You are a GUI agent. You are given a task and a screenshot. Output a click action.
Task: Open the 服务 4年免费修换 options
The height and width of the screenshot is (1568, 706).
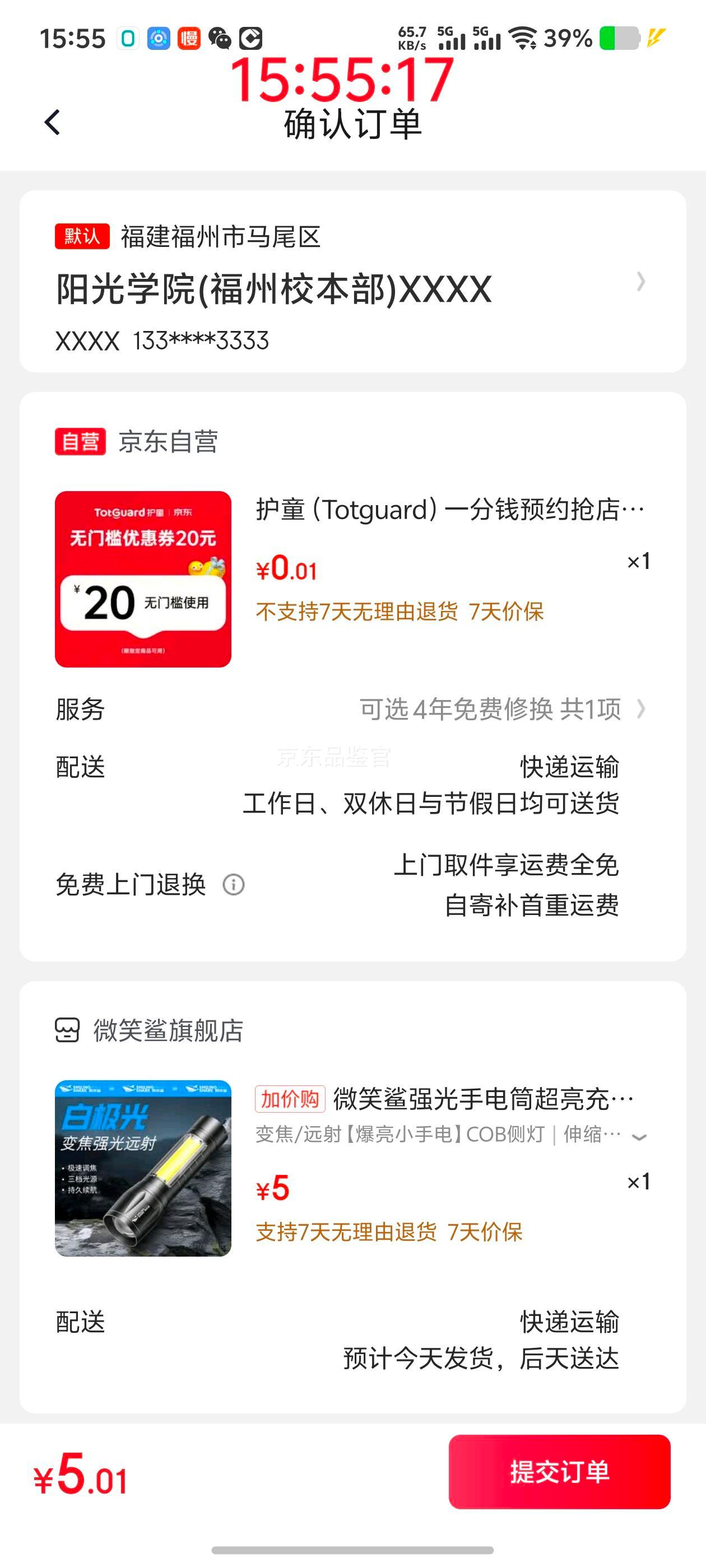coord(499,709)
